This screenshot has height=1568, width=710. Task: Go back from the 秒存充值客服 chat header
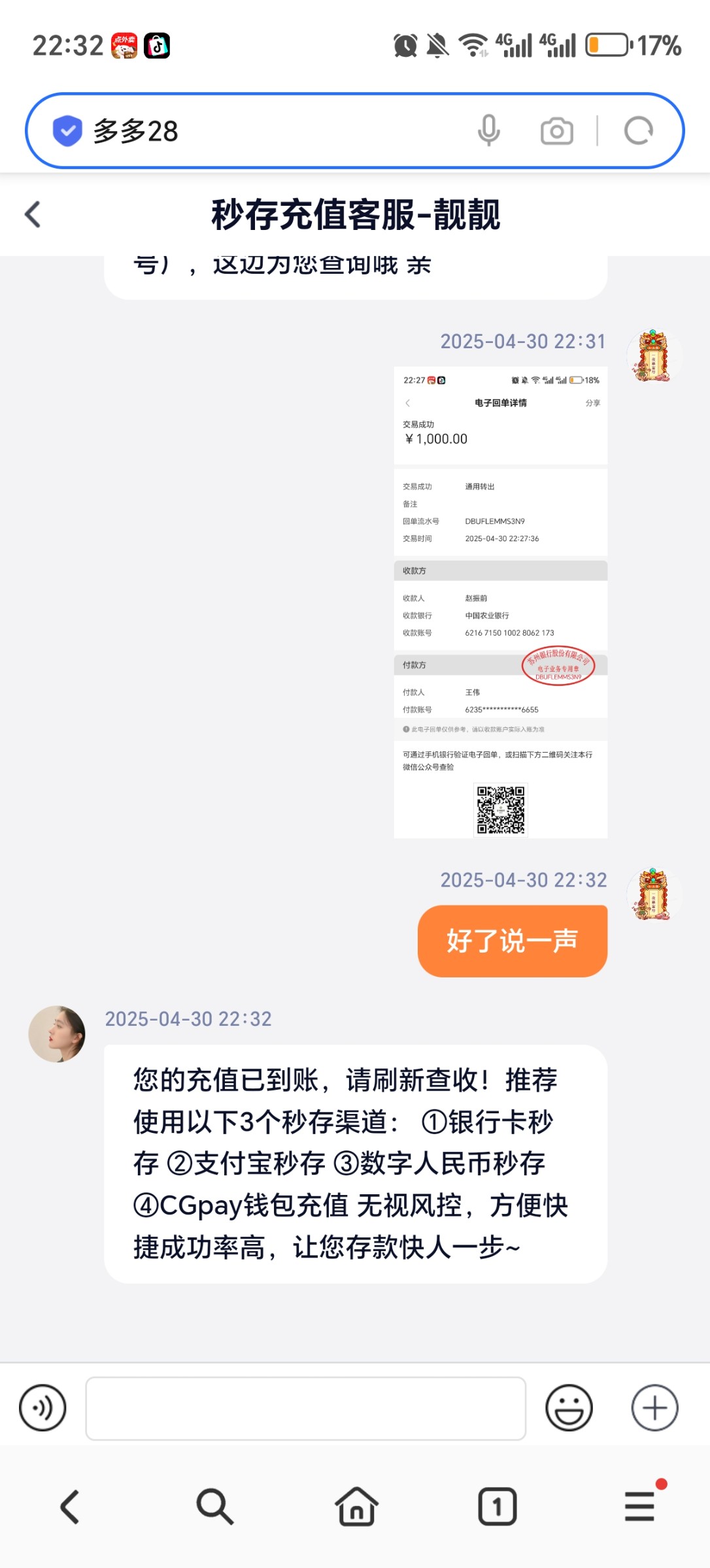pyautogui.click(x=33, y=214)
